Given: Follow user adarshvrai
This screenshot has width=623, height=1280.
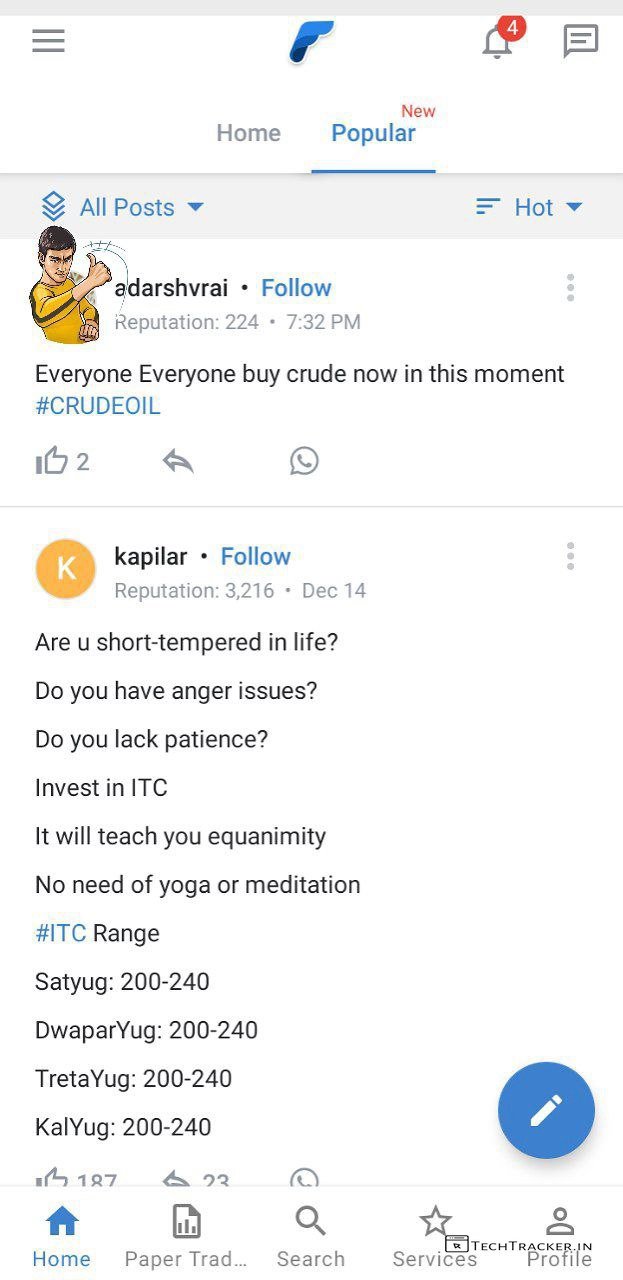Looking at the screenshot, I should (296, 288).
